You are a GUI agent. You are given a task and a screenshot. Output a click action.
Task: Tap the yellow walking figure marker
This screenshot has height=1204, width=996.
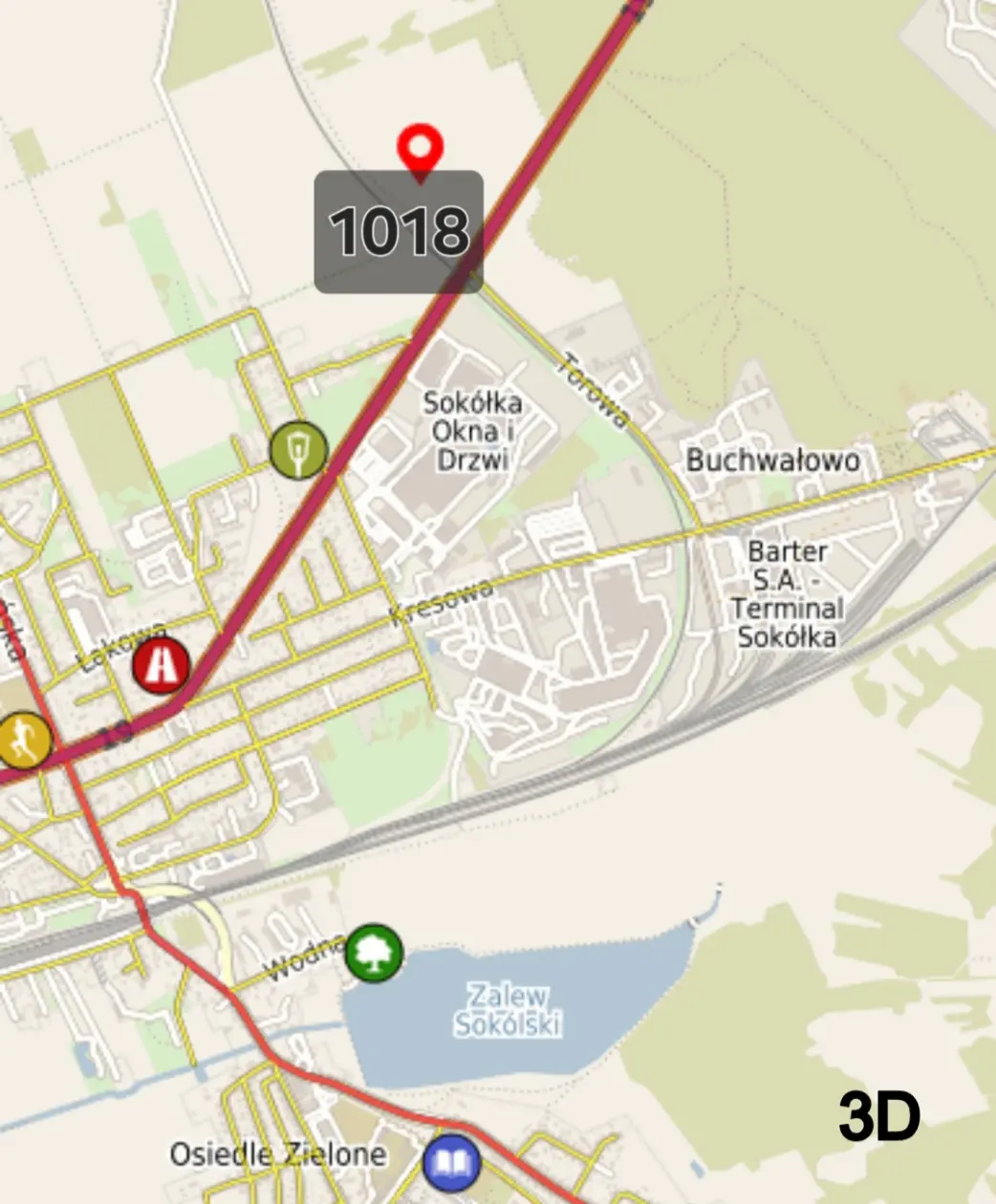pos(23,741)
